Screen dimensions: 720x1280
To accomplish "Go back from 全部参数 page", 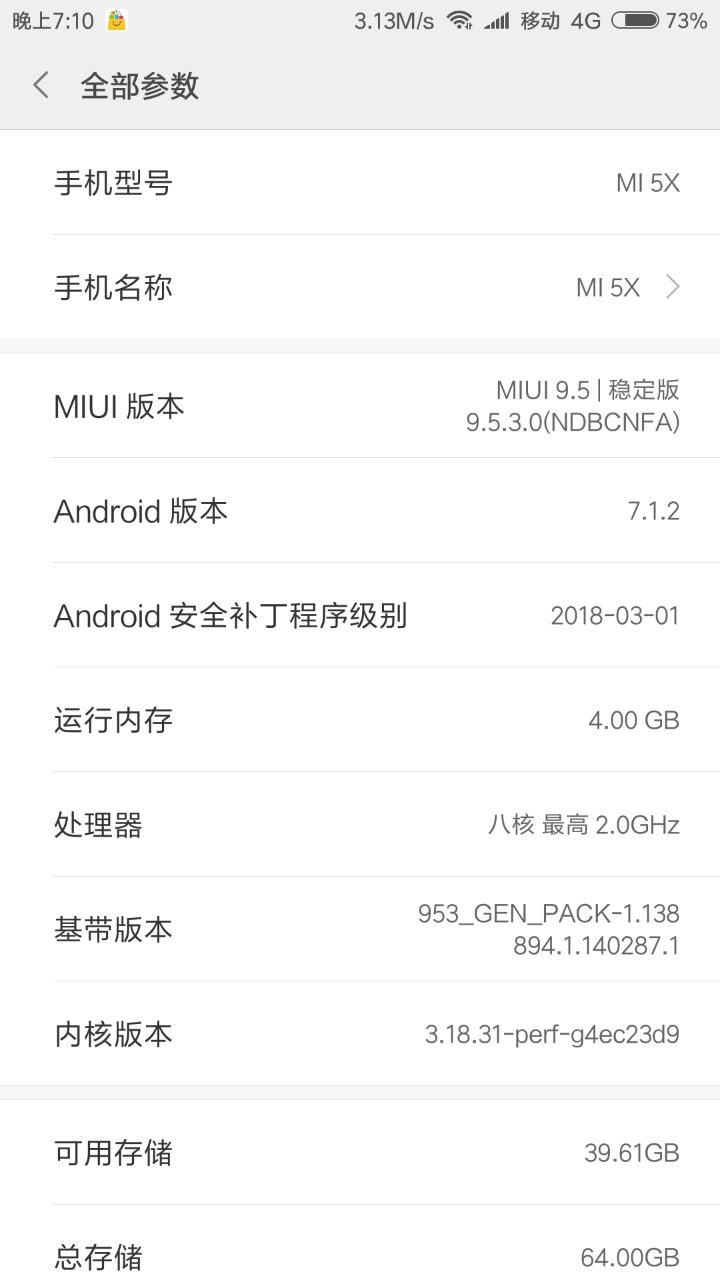I will click(x=41, y=86).
